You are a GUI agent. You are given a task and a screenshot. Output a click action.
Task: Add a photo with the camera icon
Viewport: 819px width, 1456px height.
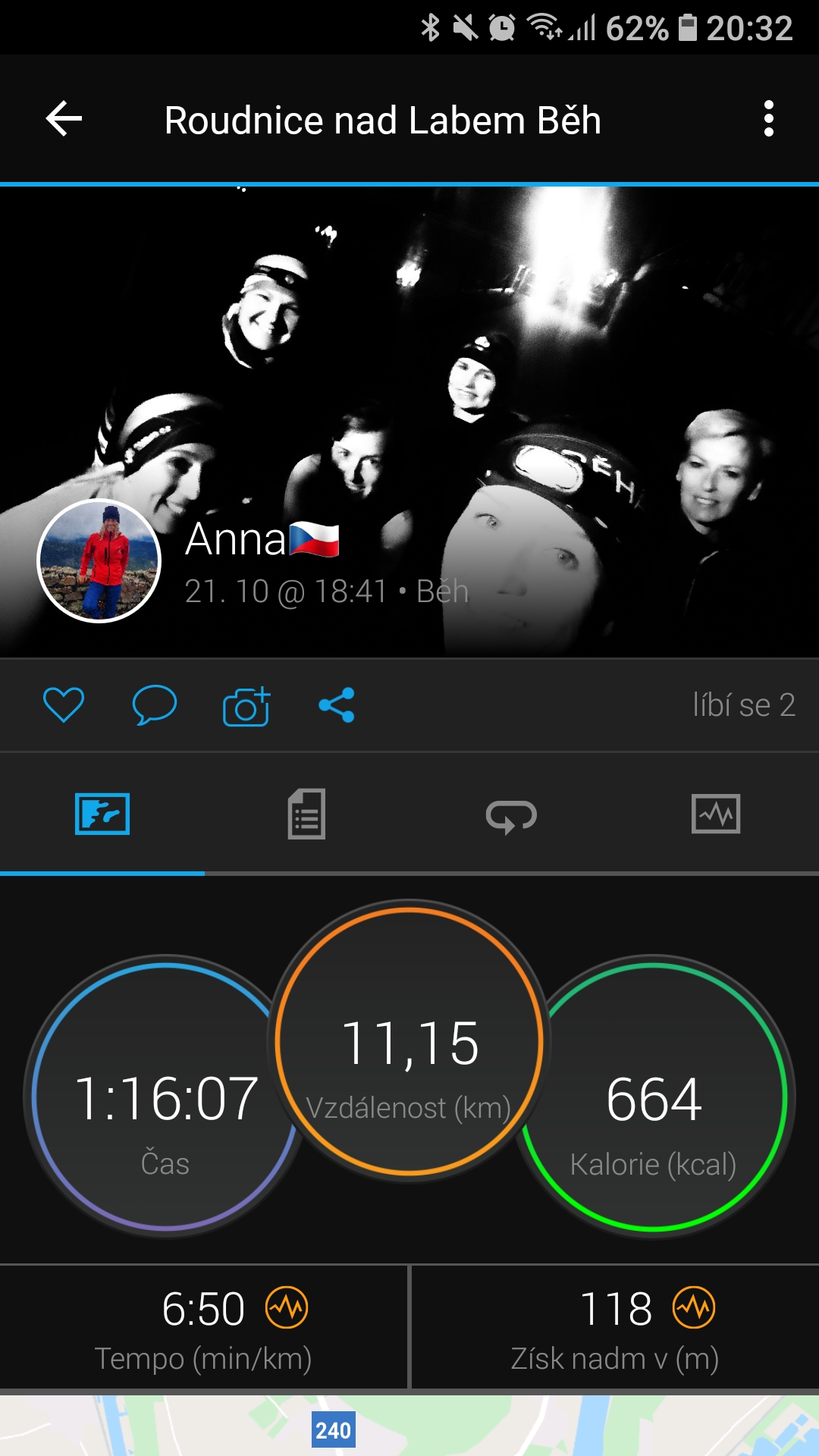[246, 705]
